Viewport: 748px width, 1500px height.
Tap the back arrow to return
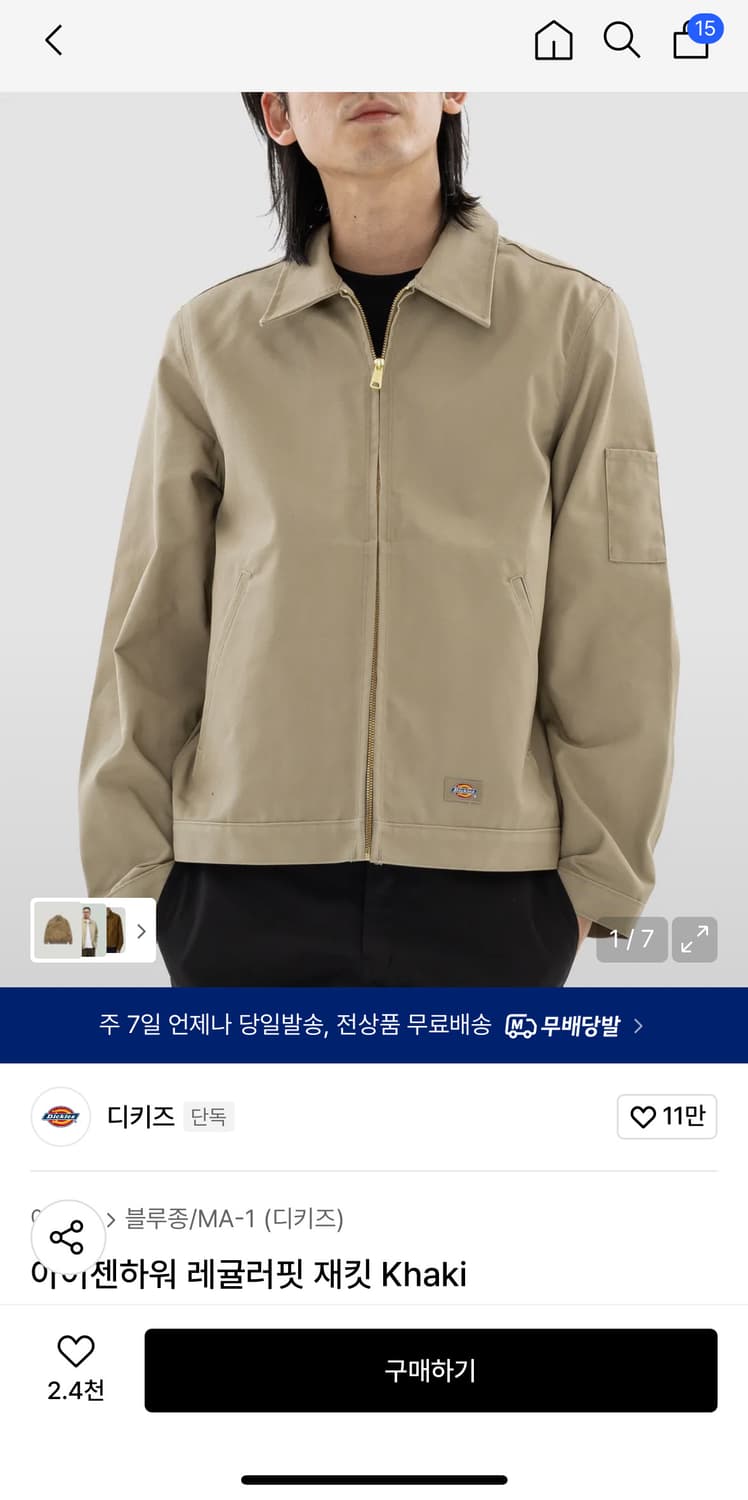[54, 42]
